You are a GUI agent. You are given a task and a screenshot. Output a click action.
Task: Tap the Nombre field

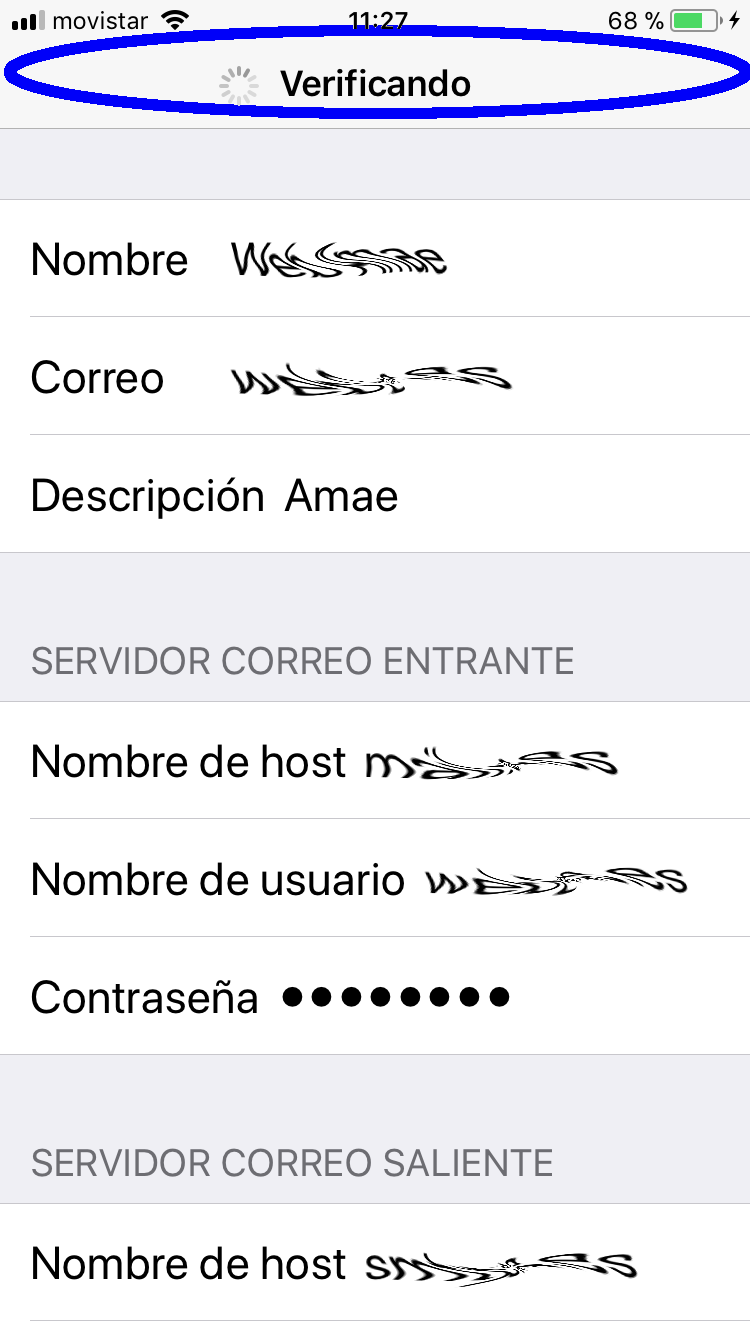click(375, 259)
